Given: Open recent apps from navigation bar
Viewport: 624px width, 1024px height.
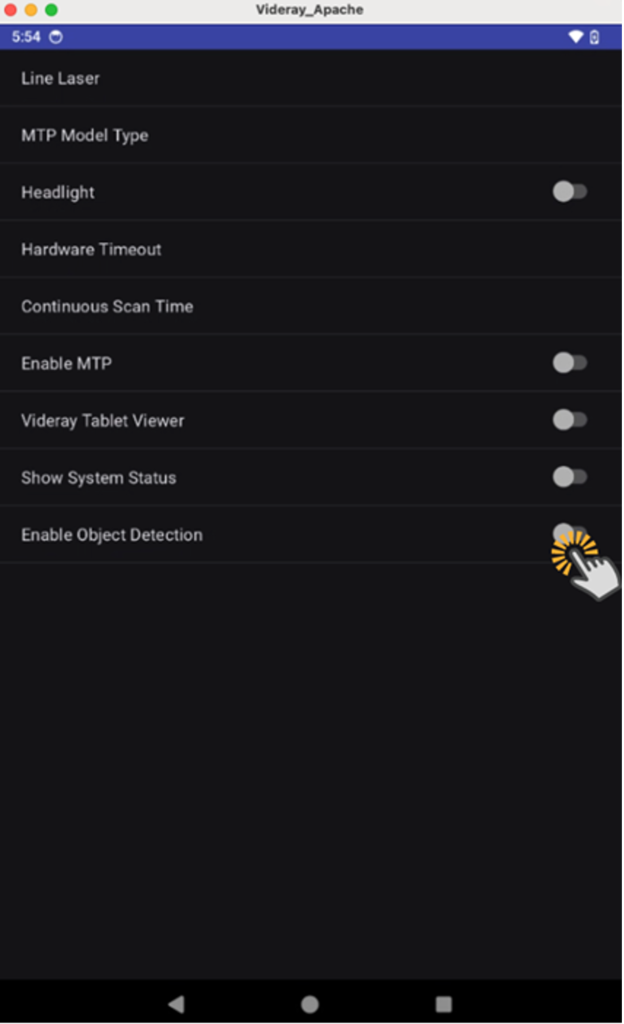Looking at the screenshot, I should (x=444, y=1004).
